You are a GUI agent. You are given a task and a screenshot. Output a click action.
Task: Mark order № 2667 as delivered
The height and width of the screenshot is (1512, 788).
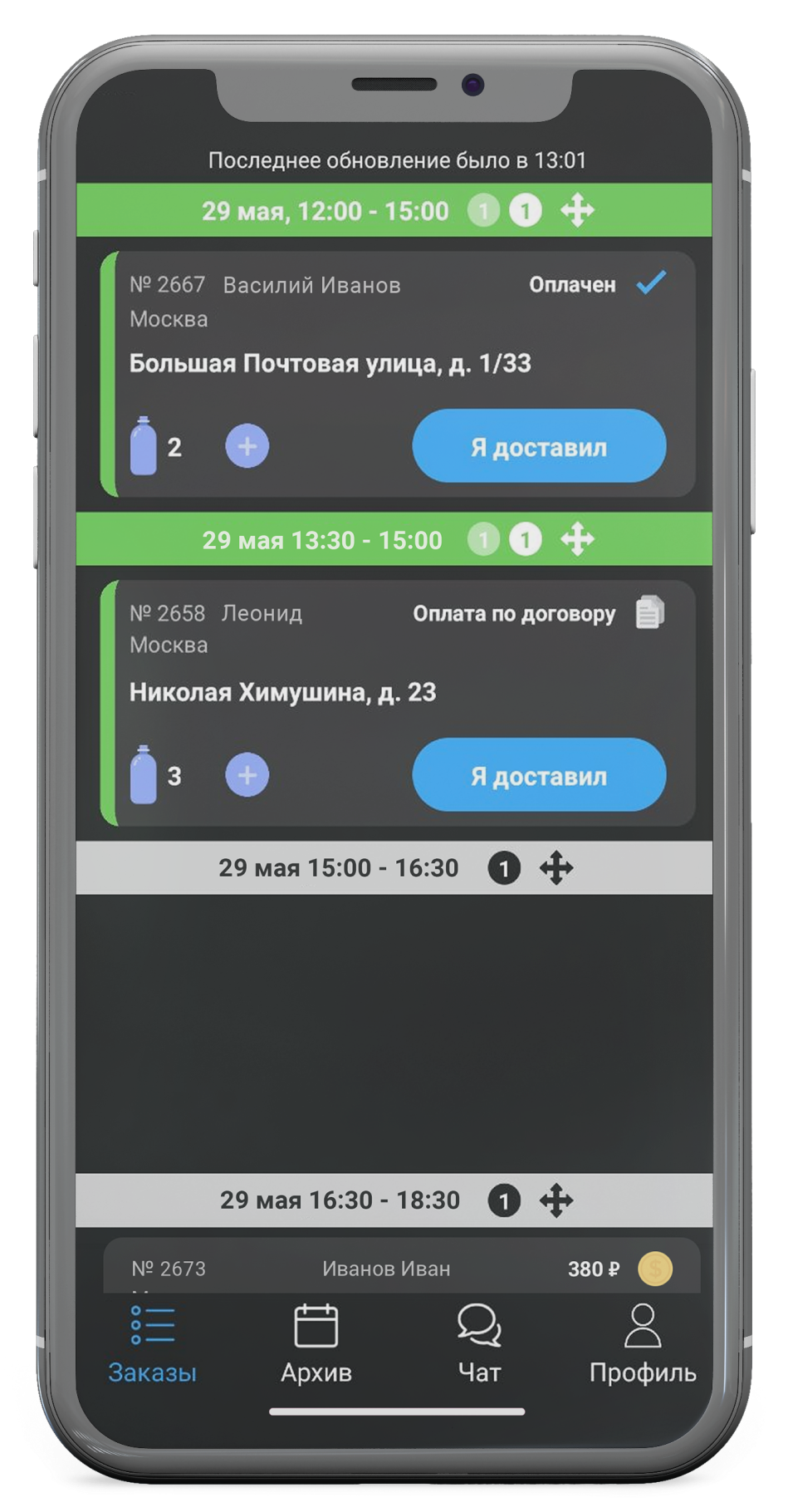tap(539, 446)
